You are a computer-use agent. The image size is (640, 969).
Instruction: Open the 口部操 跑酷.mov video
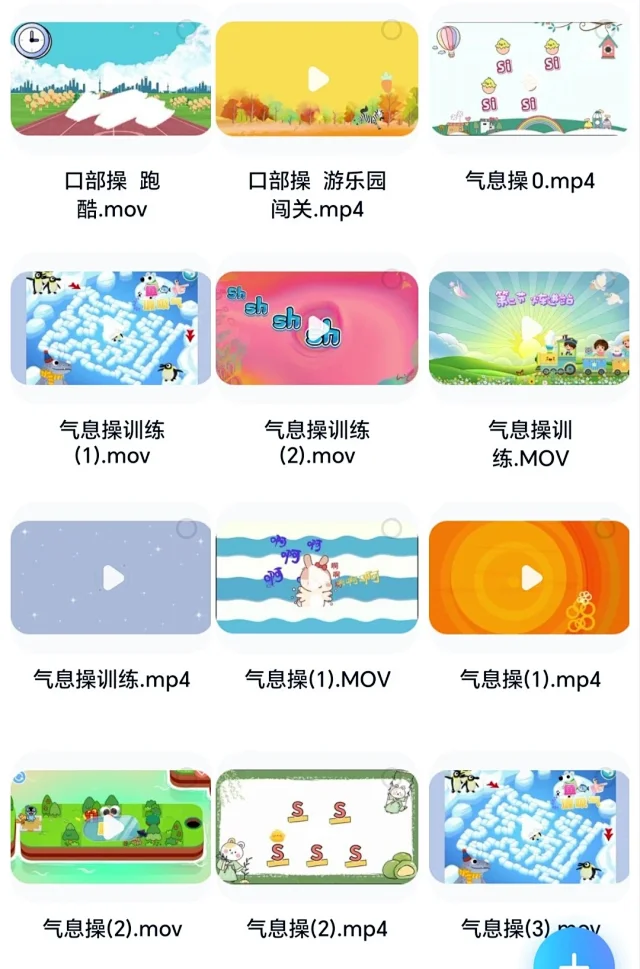[111, 79]
